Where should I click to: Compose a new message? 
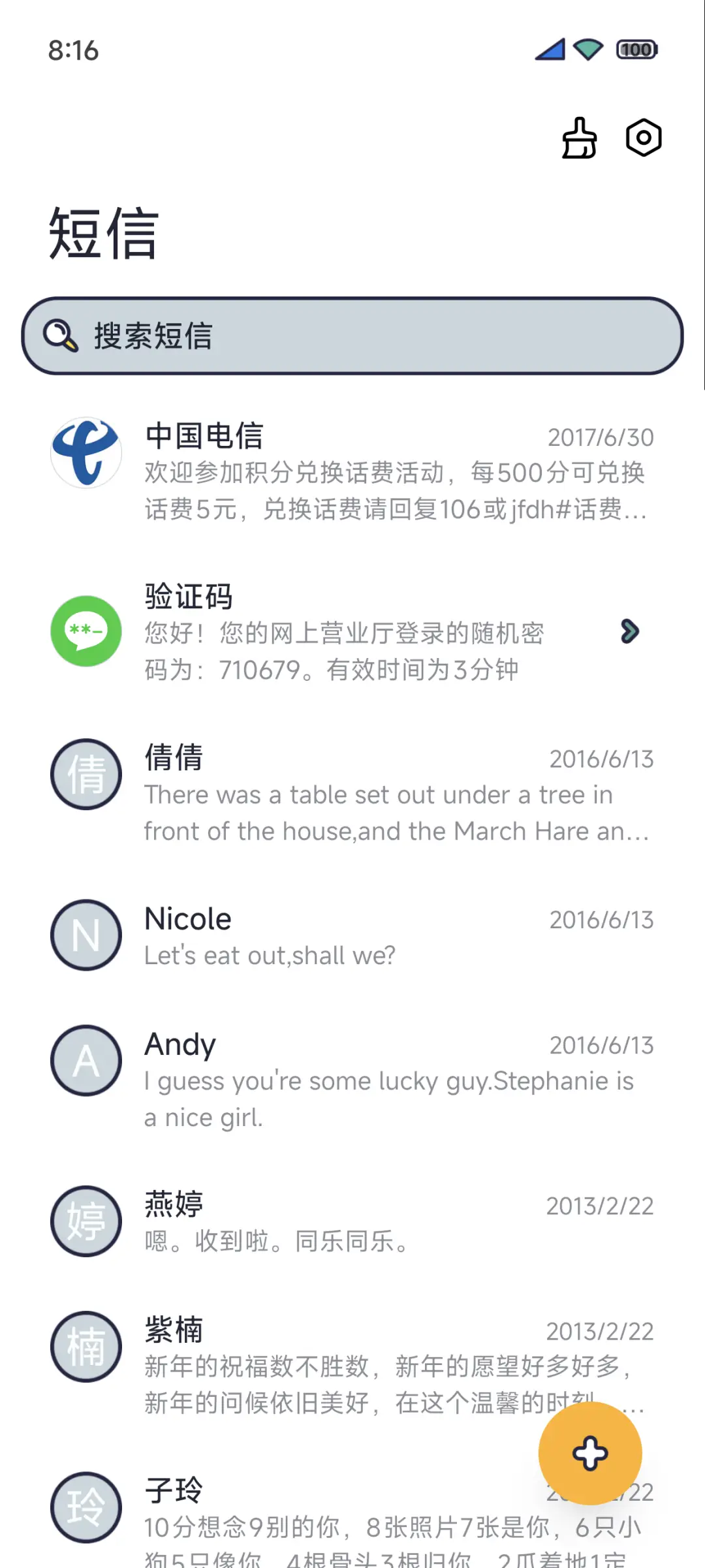tap(590, 1453)
